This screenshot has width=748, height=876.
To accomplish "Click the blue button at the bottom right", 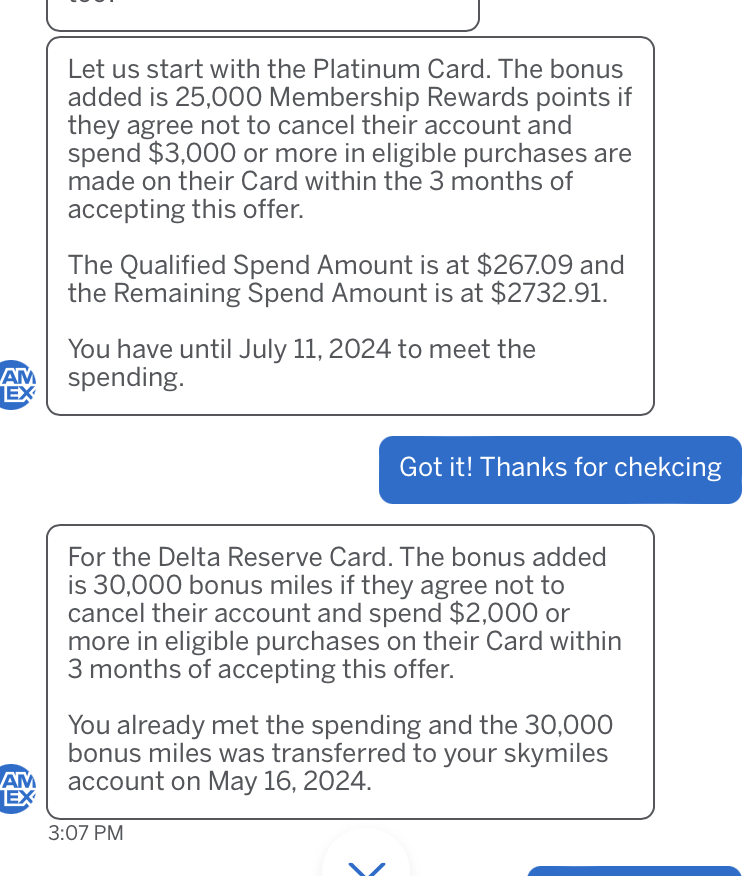I will pos(633,871).
